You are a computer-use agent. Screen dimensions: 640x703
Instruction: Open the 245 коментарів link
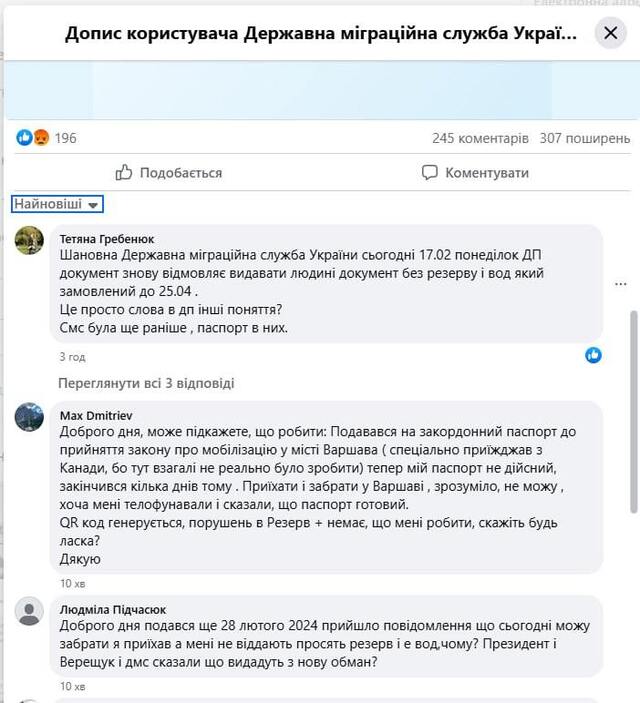pos(480,138)
